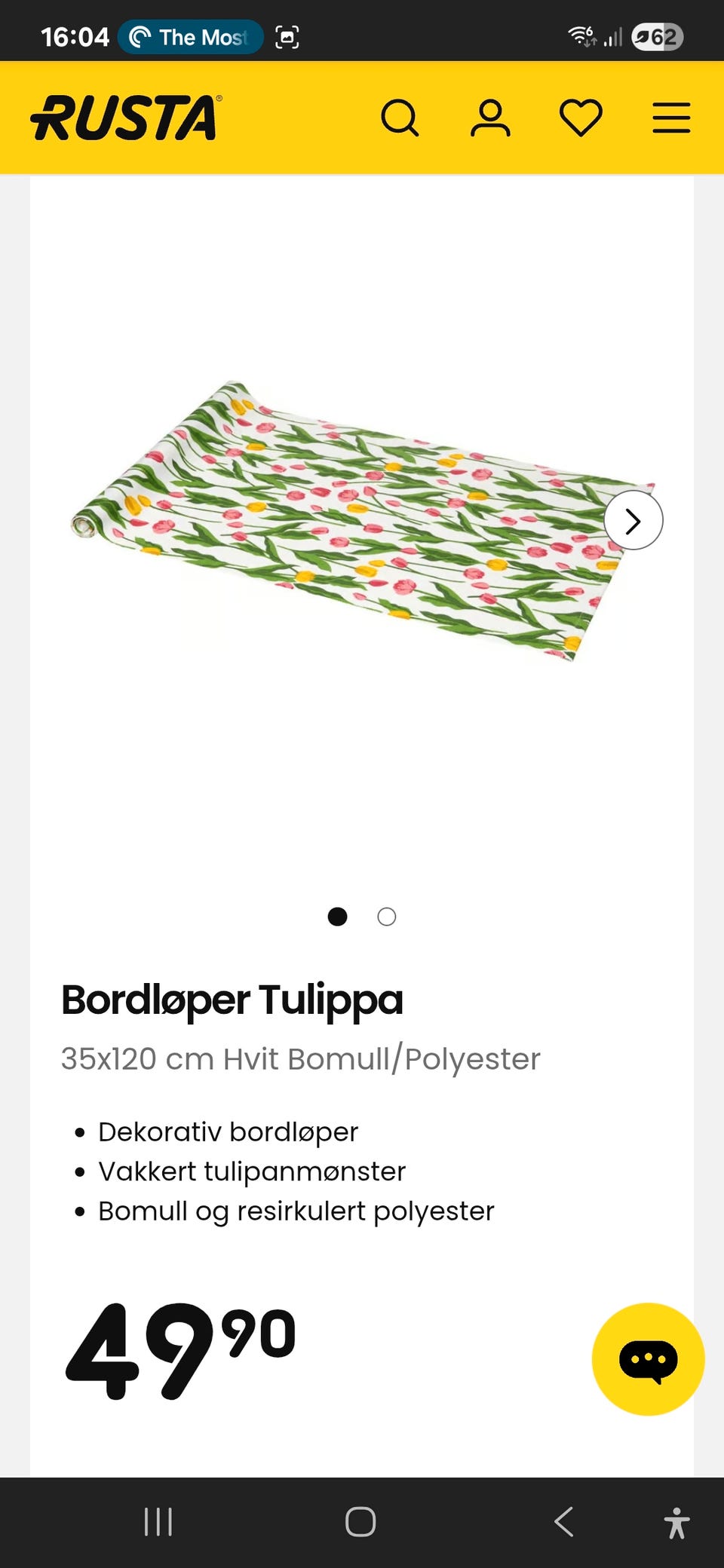This screenshot has height=1568, width=724.
Task: Open the search icon in the header
Action: pyautogui.click(x=401, y=118)
